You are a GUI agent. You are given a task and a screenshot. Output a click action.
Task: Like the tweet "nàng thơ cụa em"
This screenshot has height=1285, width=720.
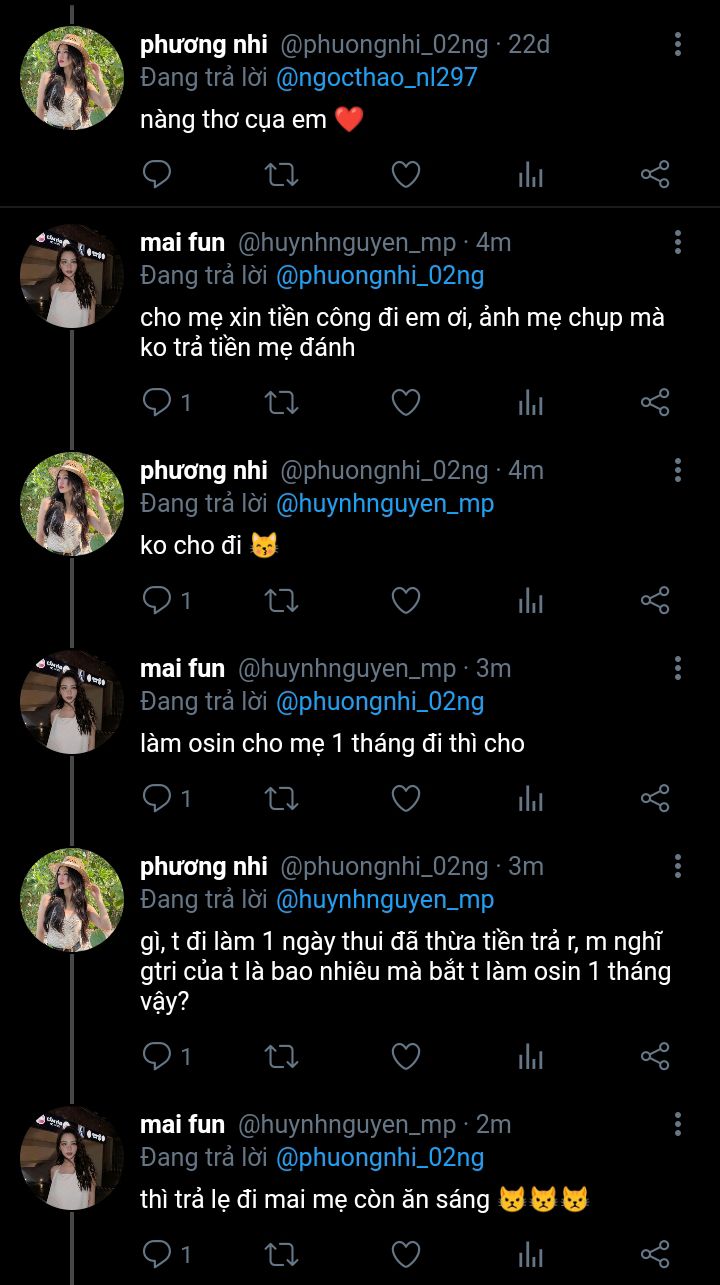tap(405, 175)
